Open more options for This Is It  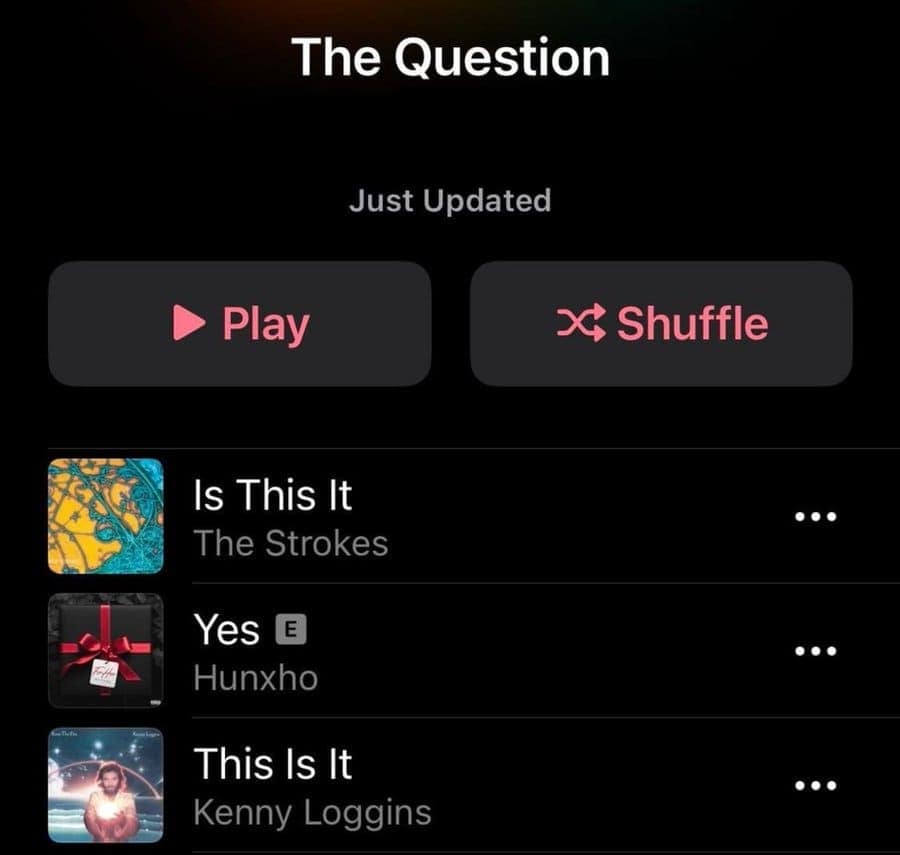(x=815, y=786)
